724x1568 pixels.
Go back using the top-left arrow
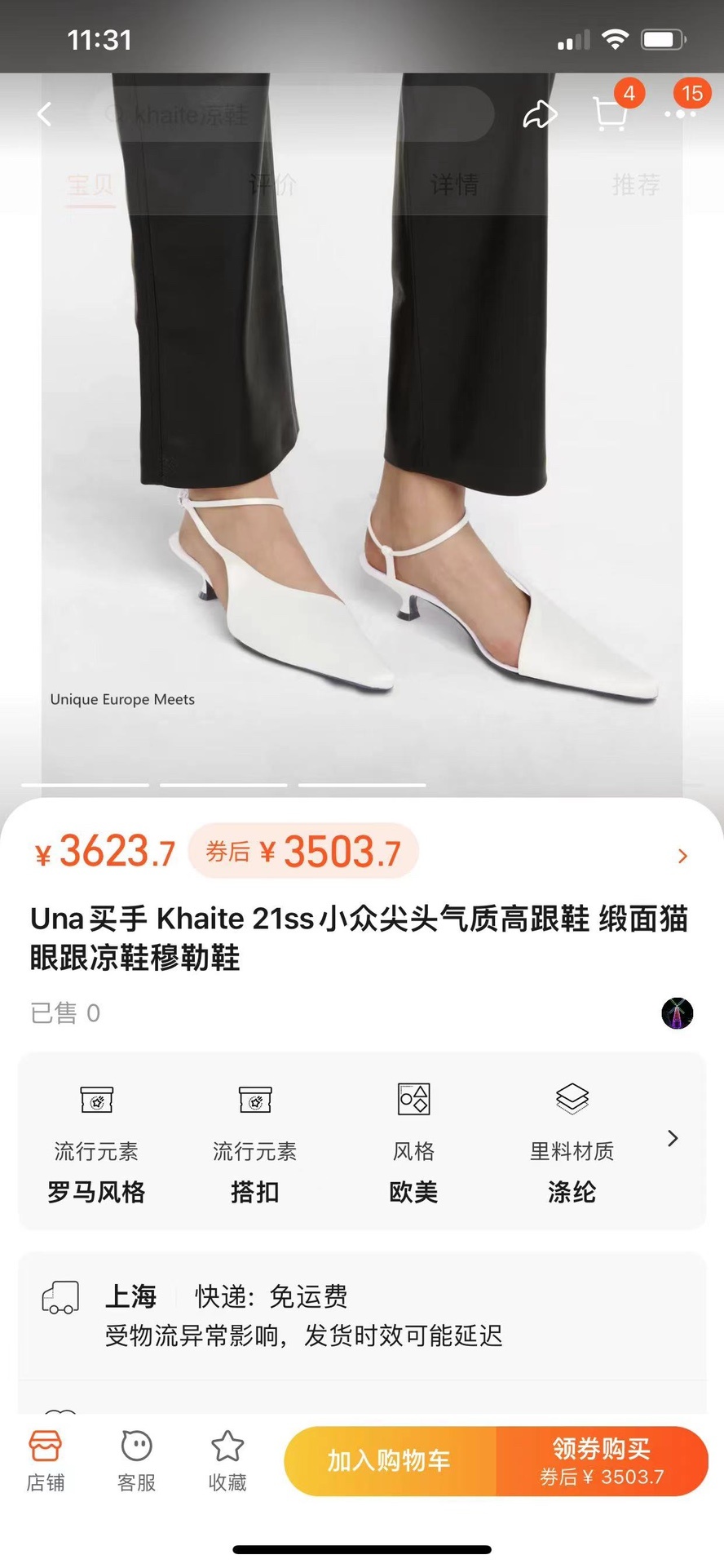pos(45,114)
